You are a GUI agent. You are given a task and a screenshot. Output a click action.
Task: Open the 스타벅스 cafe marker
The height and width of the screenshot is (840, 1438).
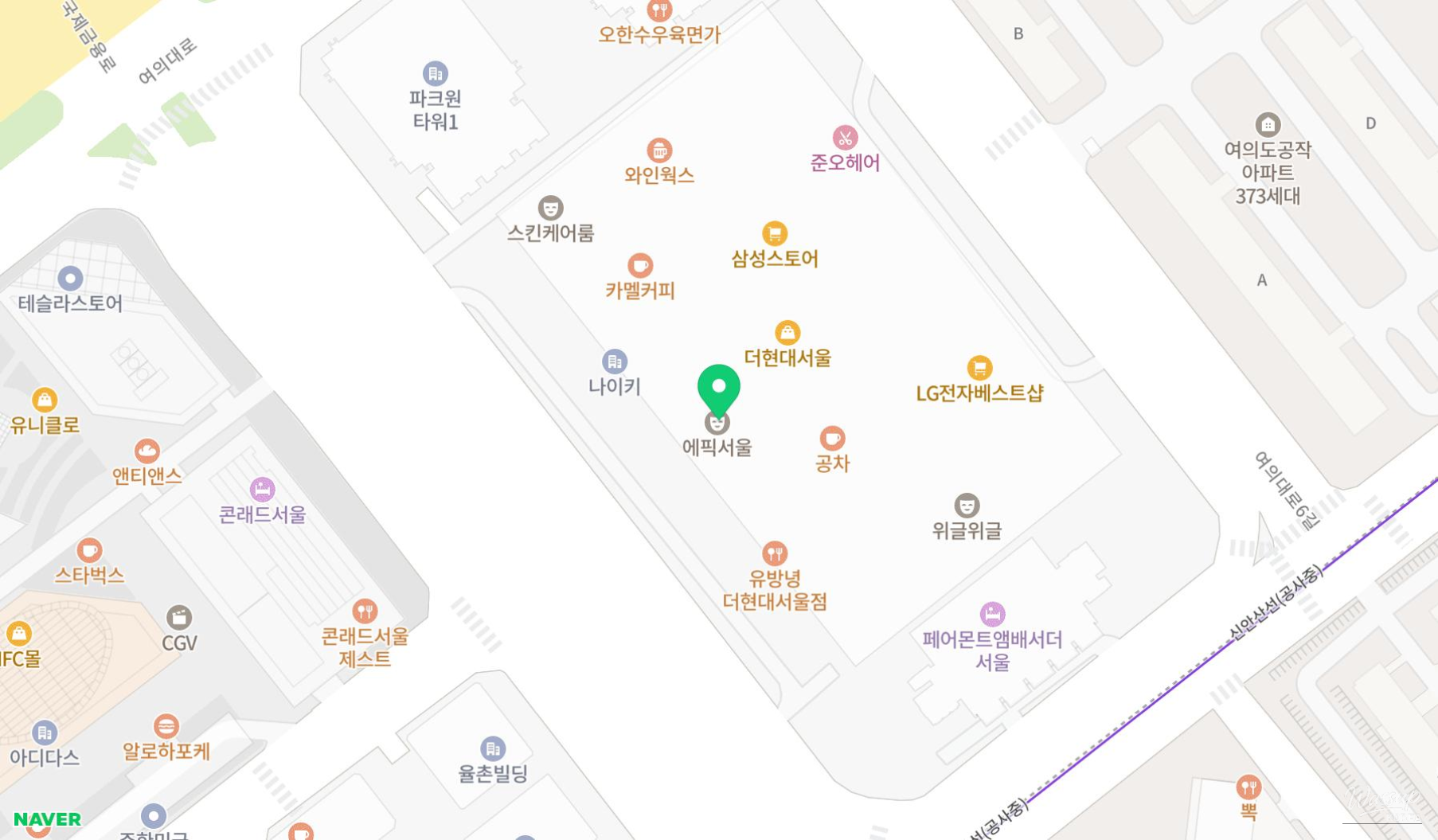89,550
